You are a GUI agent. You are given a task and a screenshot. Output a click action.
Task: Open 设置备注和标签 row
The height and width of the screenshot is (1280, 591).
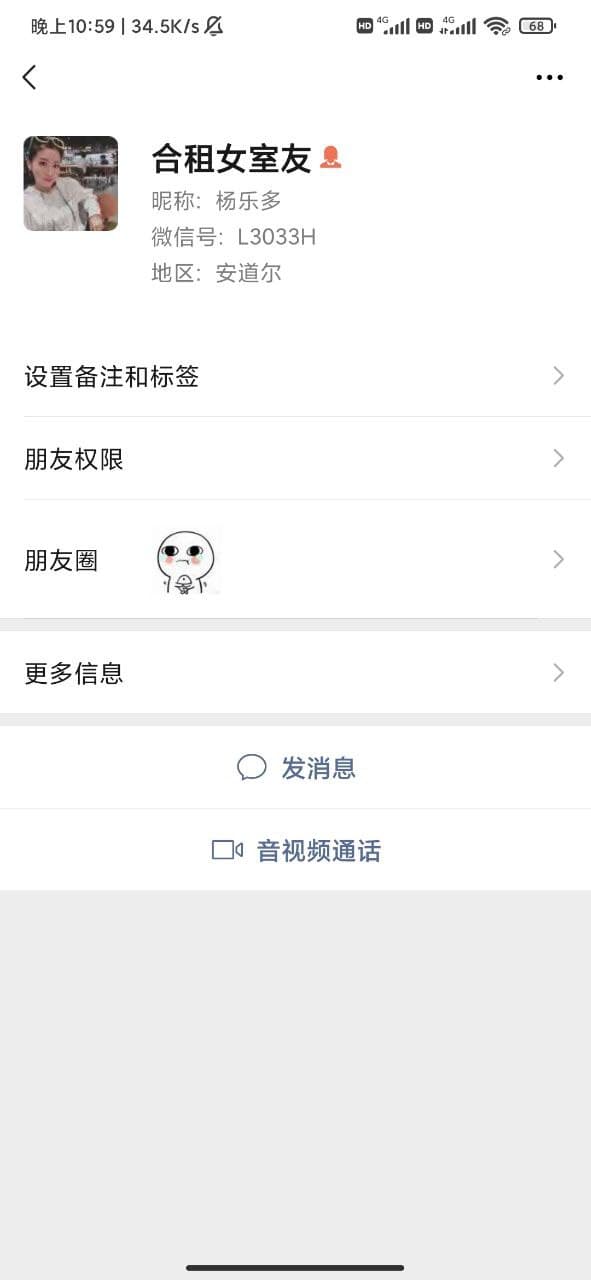296,376
